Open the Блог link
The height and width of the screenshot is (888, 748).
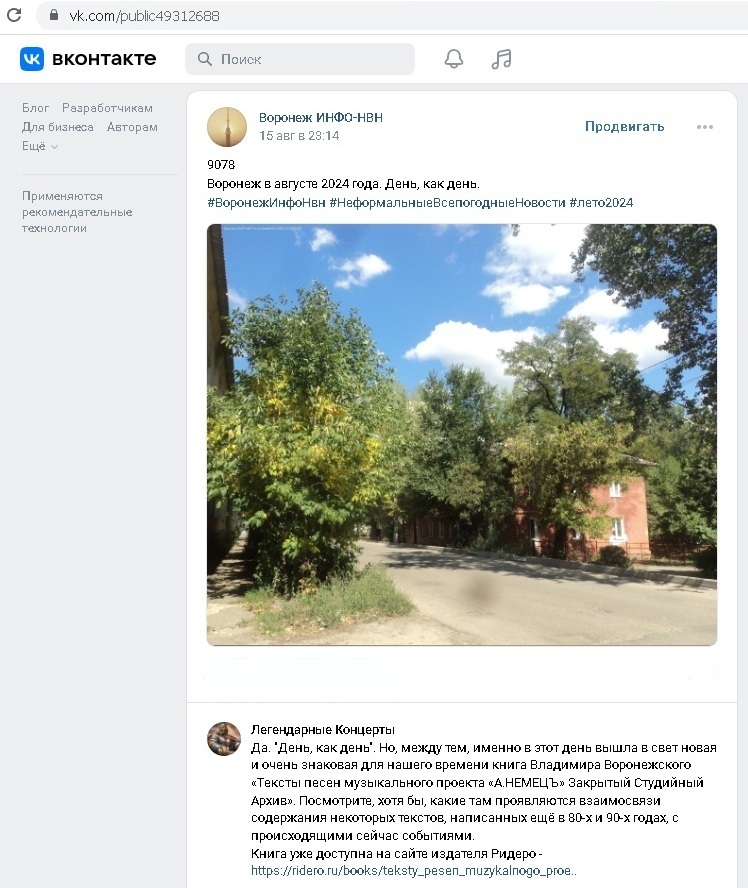pyautogui.click(x=36, y=108)
